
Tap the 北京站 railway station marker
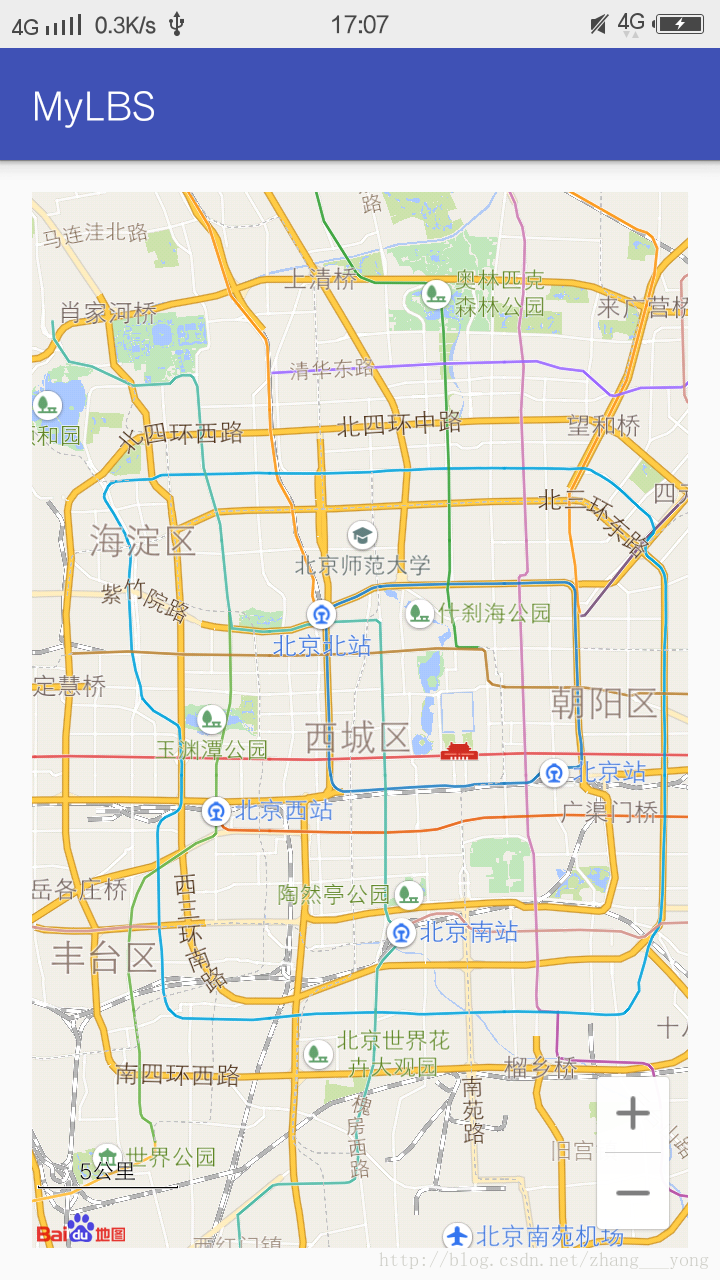pos(554,773)
